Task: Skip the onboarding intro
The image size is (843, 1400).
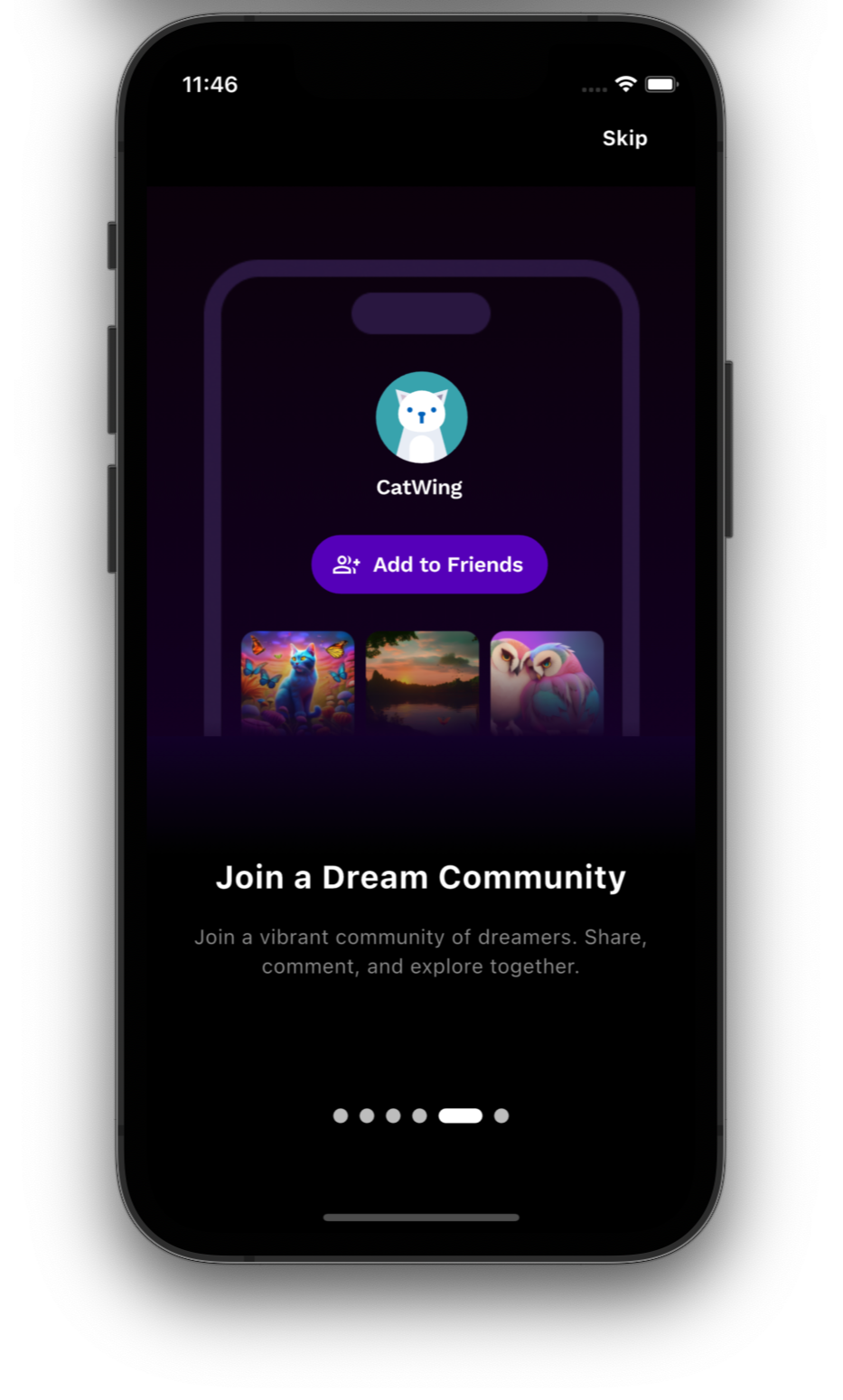Action: tap(624, 138)
